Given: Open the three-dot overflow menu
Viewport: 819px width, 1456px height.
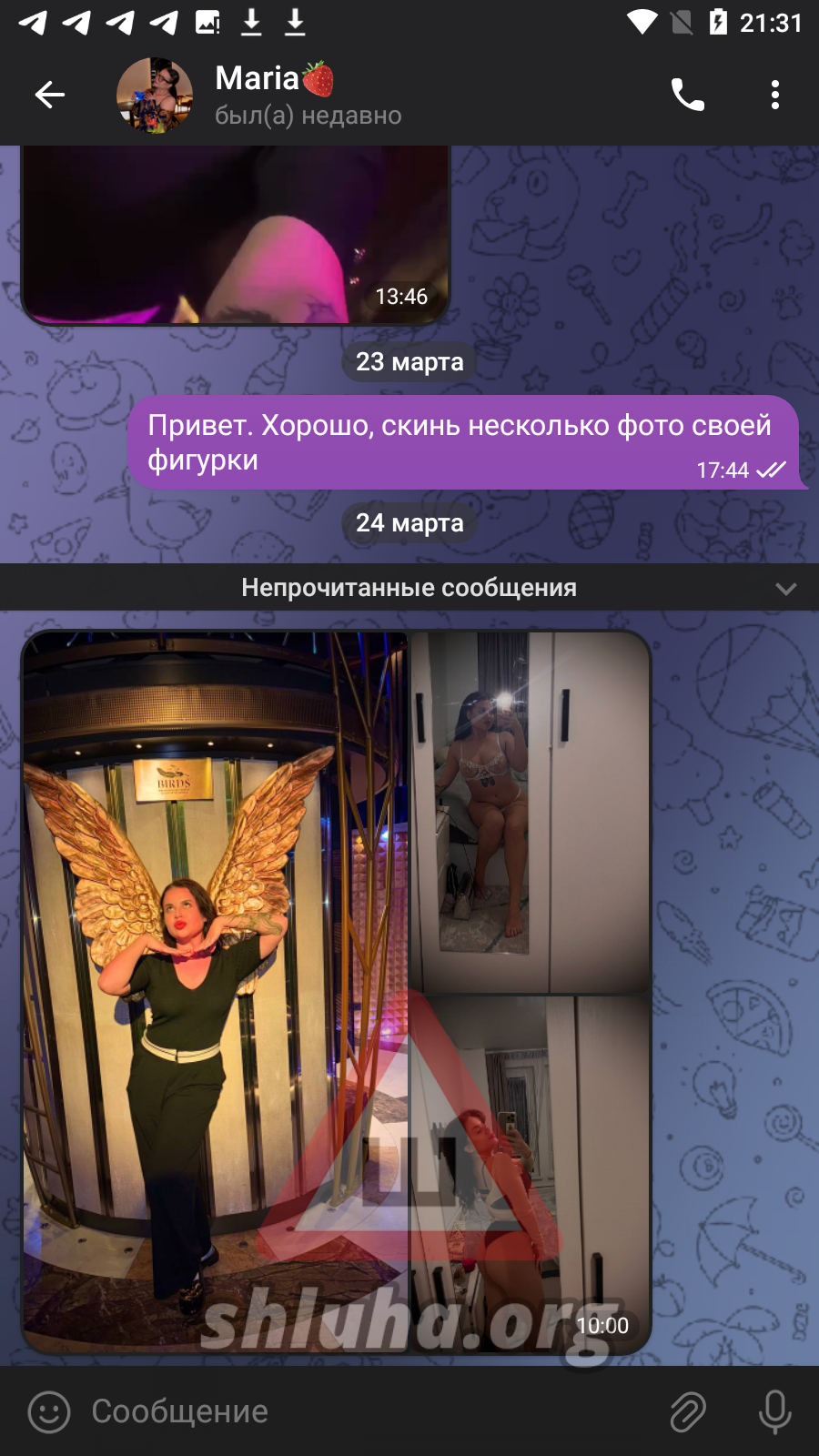Looking at the screenshot, I should 775,95.
